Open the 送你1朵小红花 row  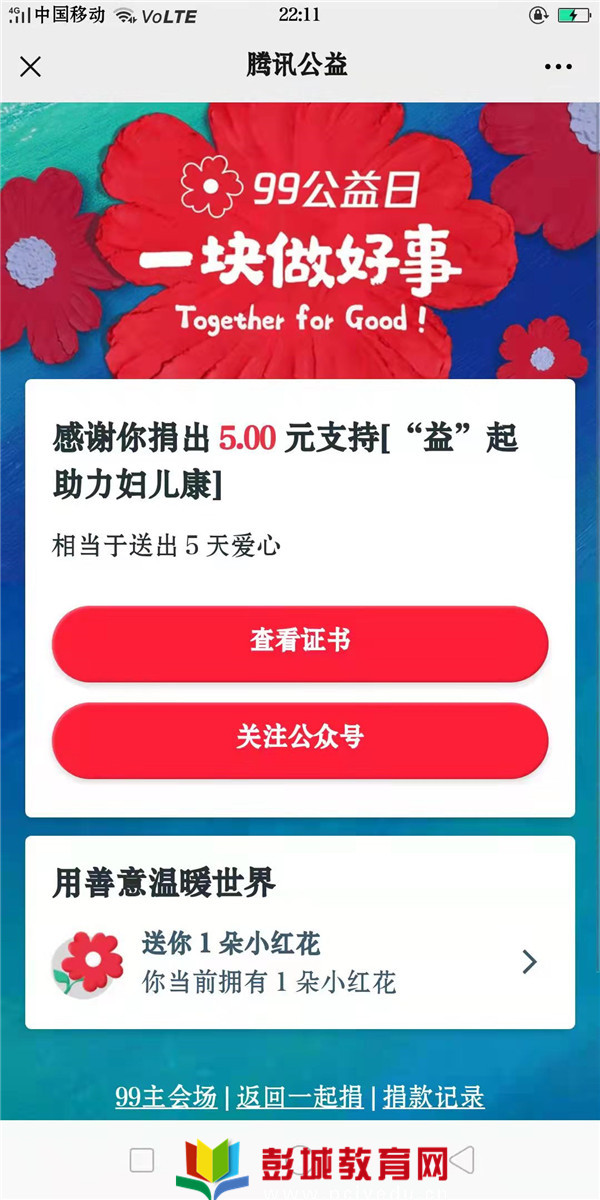click(x=300, y=963)
